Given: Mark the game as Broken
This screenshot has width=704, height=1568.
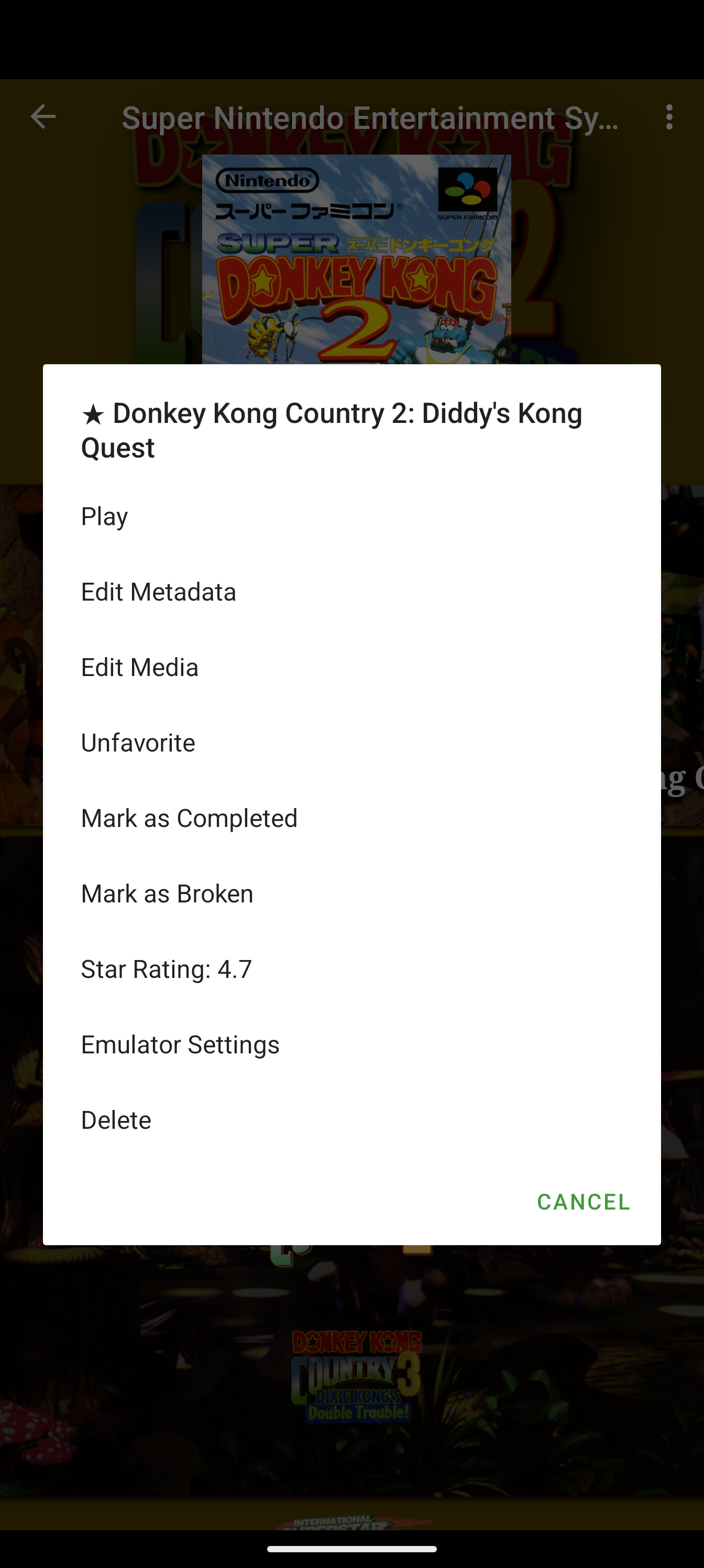Looking at the screenshot, I should [x=351, y=894].
